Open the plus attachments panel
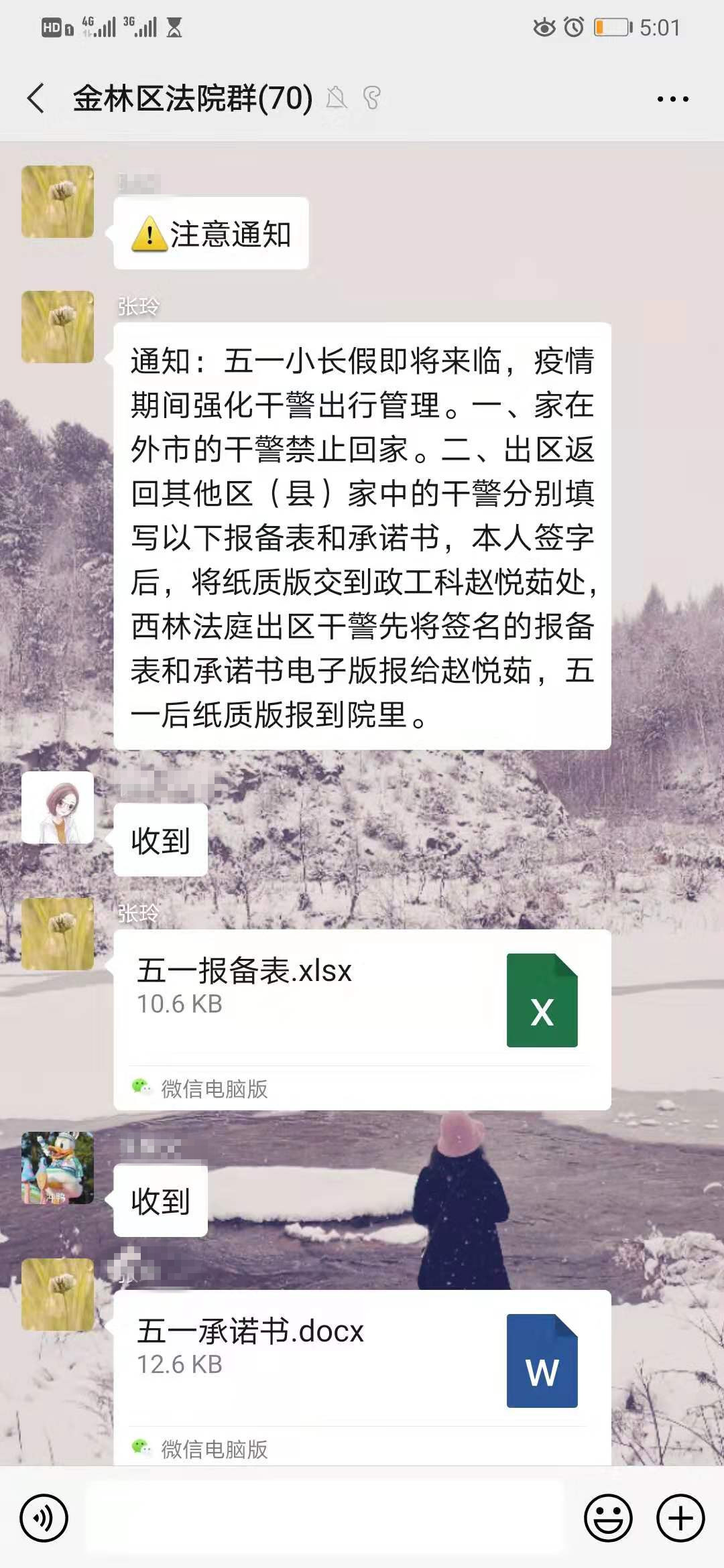Viewport: 724px width, 1568px height. click(680, 1518)
